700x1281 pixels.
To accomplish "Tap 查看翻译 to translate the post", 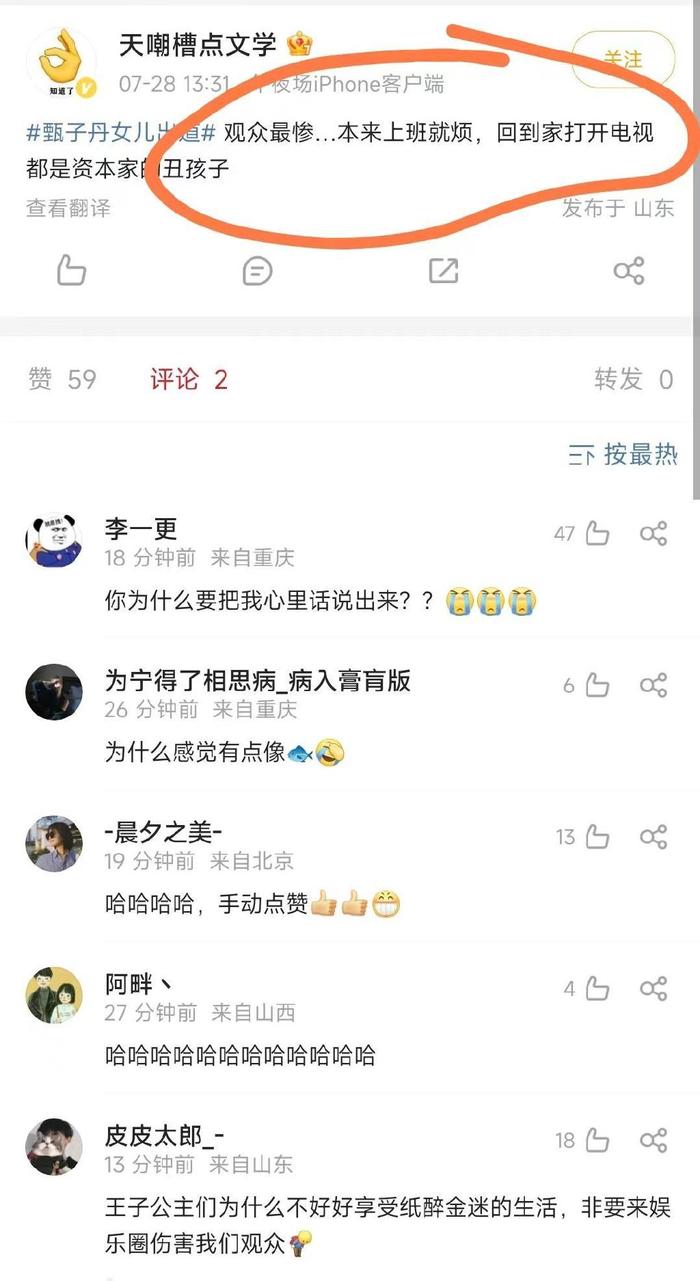I will point(68,208).
